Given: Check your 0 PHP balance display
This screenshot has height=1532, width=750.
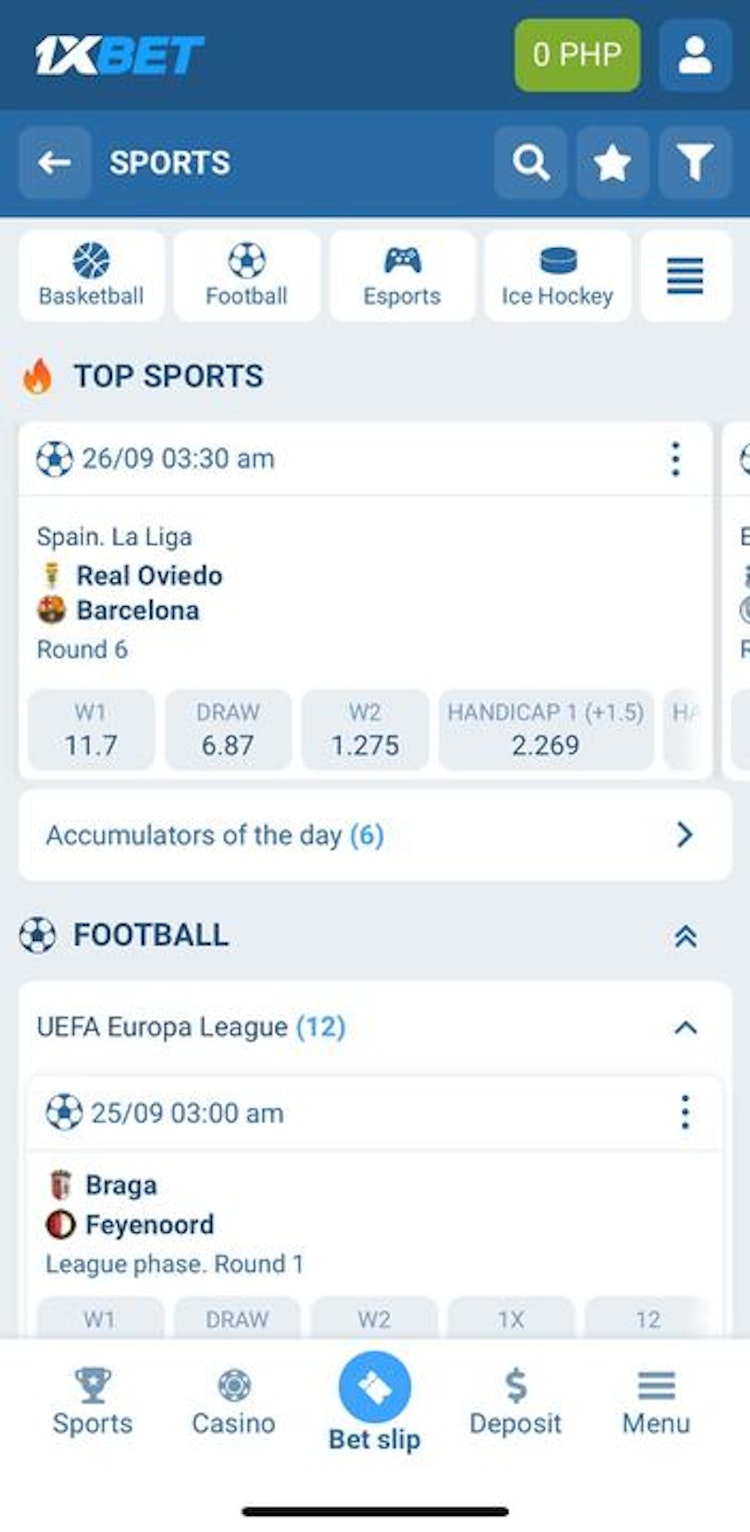Looking at the screenshot, I should [x=576, y=55].
